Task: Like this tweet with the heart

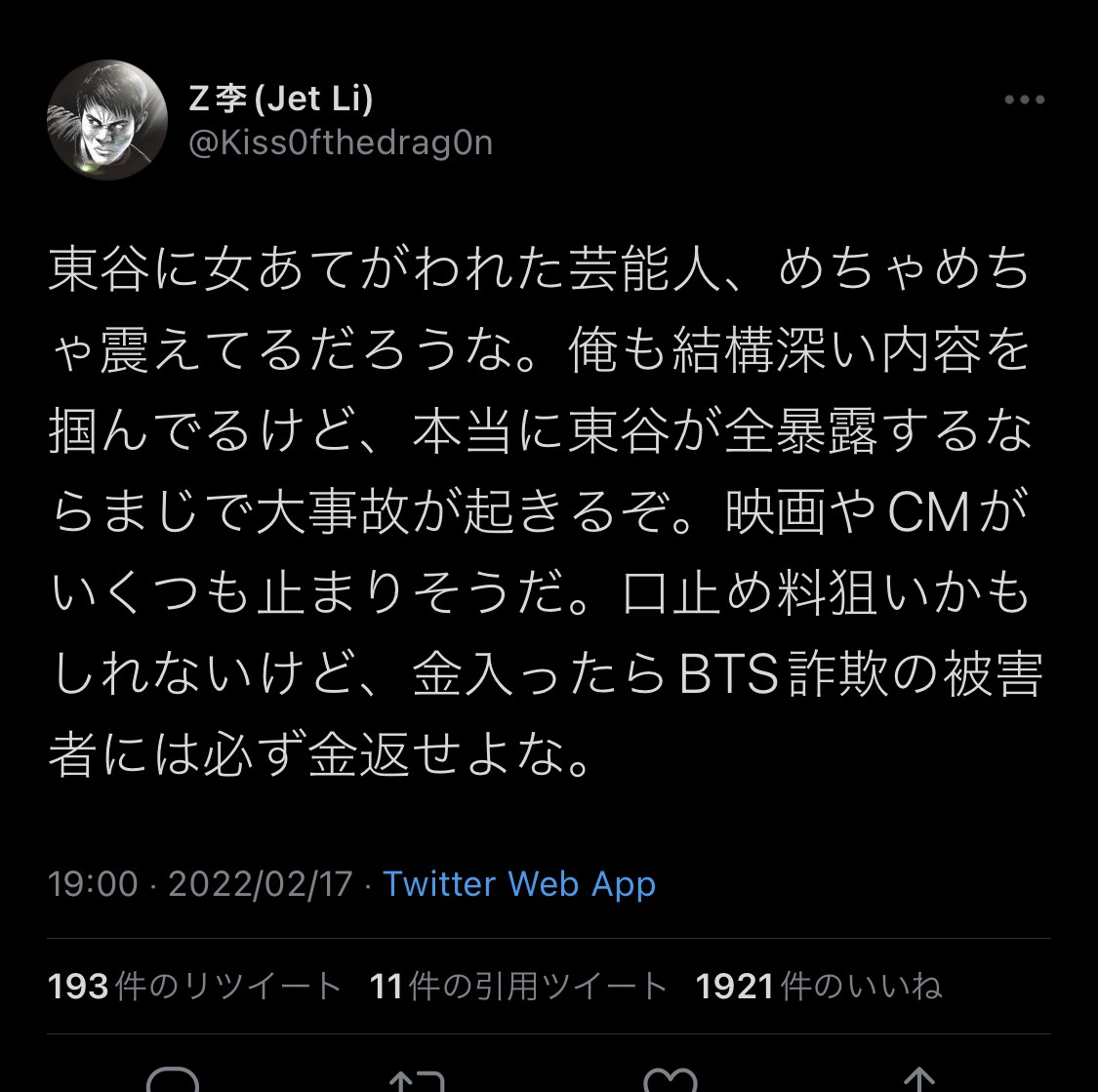Action: 671,1080
